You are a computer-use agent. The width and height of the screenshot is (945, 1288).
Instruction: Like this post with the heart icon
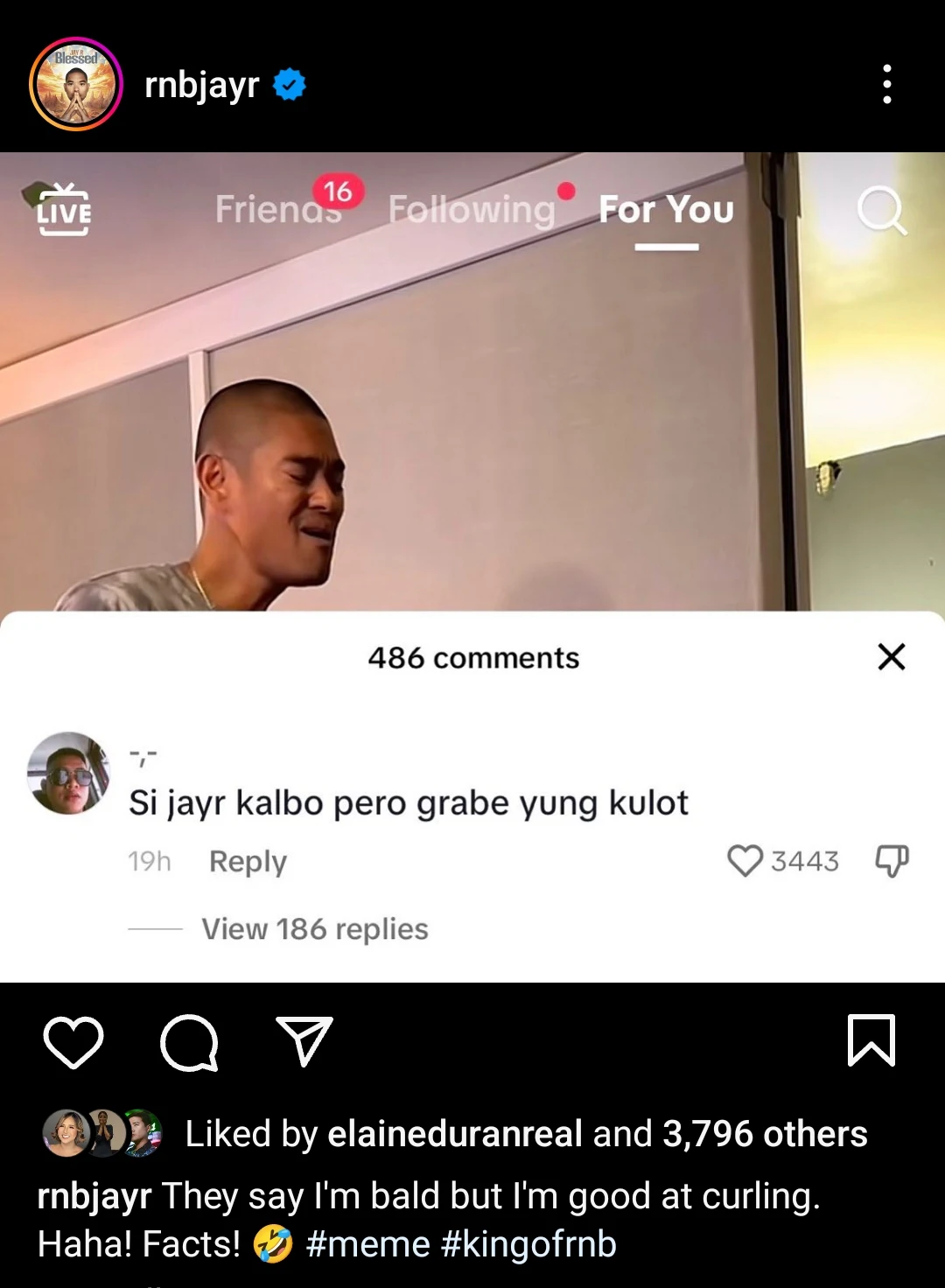point(73,1041)
